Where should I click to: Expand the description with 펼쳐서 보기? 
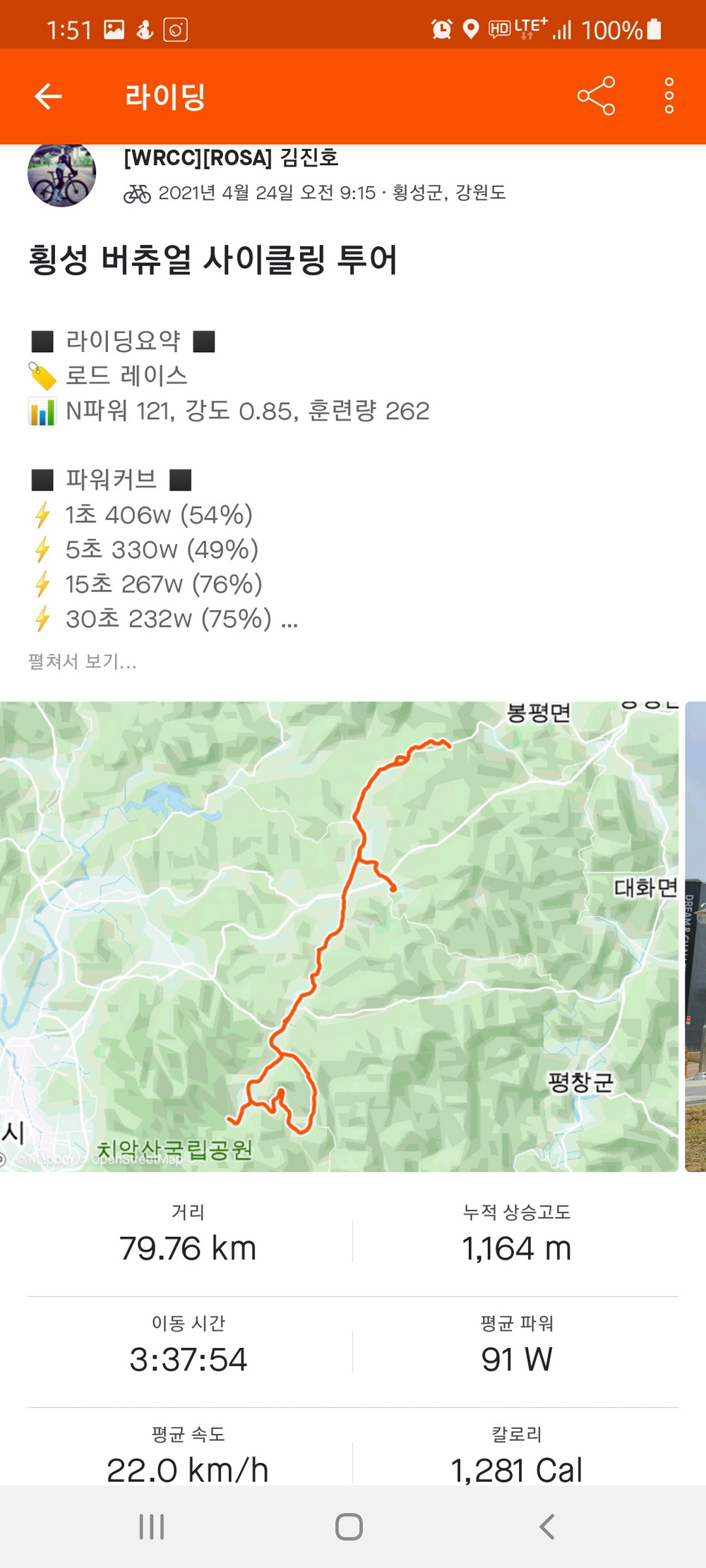82,661
